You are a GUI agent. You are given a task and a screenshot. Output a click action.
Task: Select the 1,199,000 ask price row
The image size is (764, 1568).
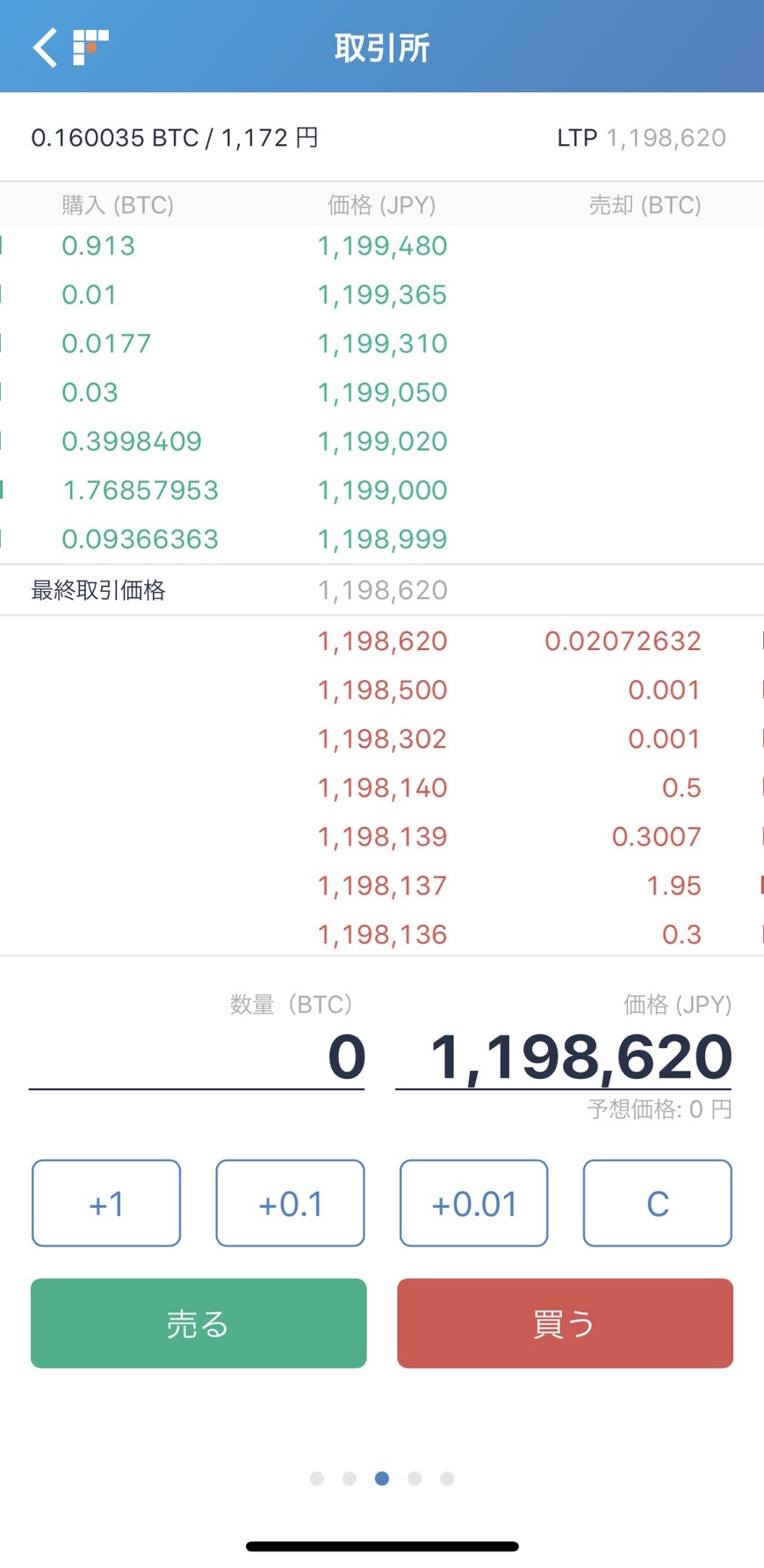(382, 490)
